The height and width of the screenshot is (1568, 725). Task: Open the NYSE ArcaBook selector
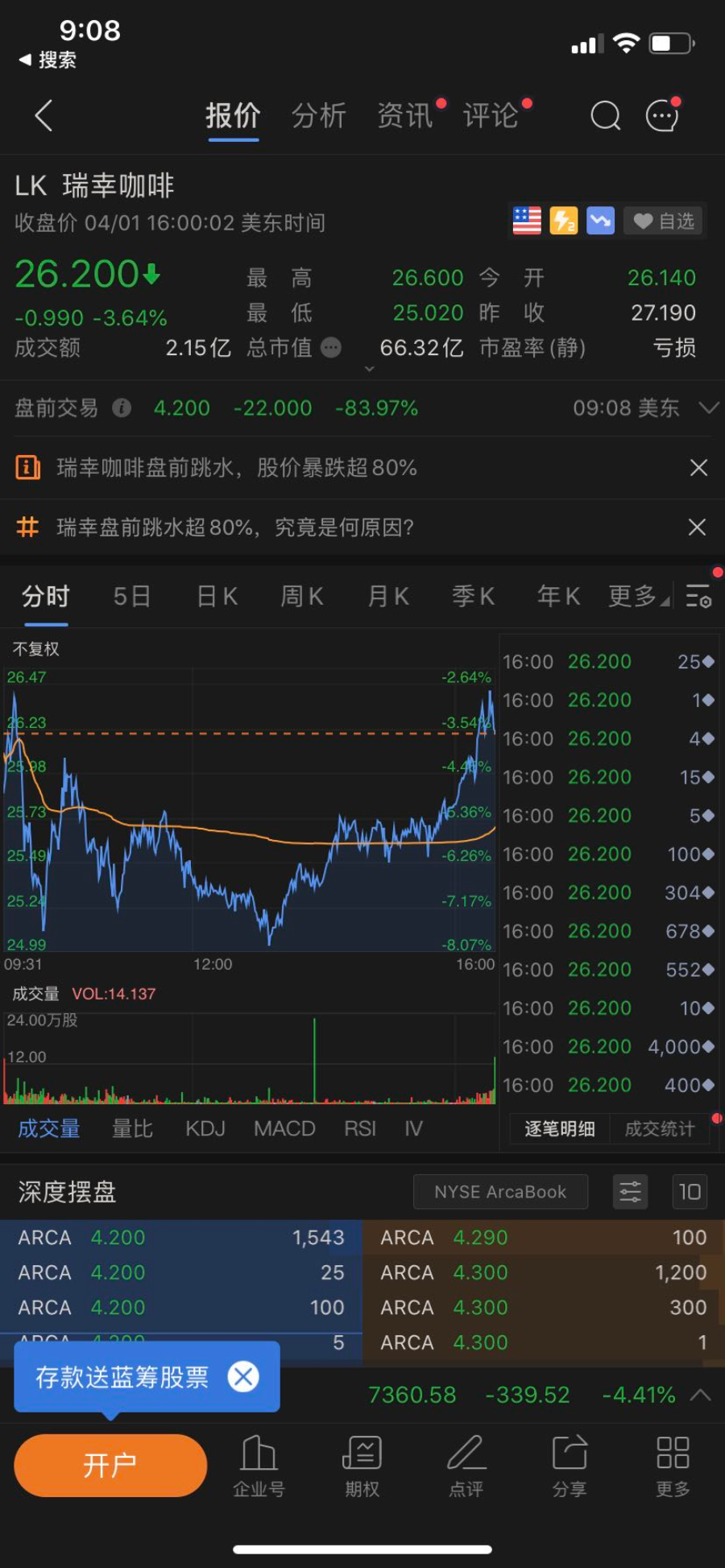(500, 1192)
